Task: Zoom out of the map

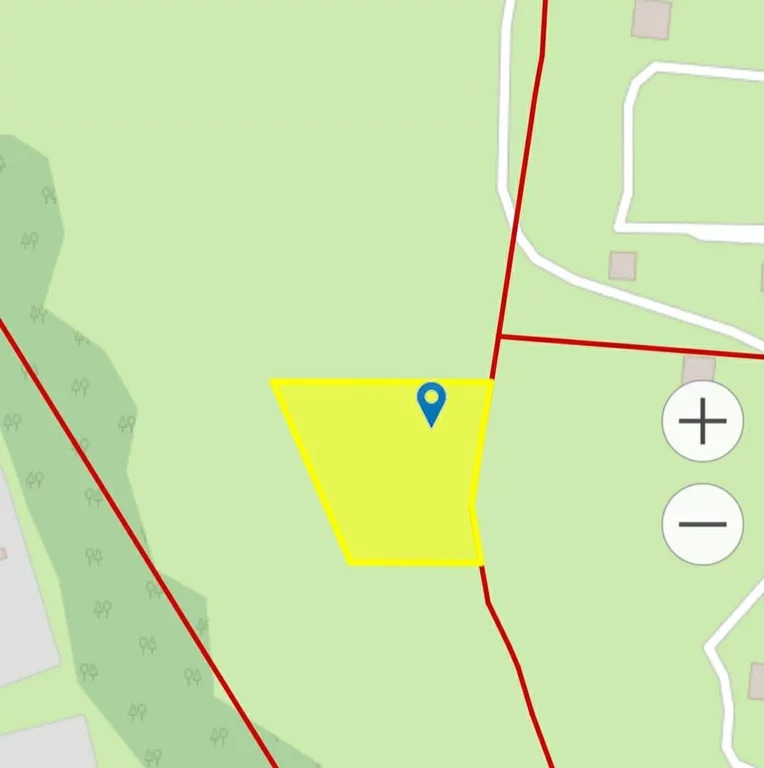Action: click(702, 524)
